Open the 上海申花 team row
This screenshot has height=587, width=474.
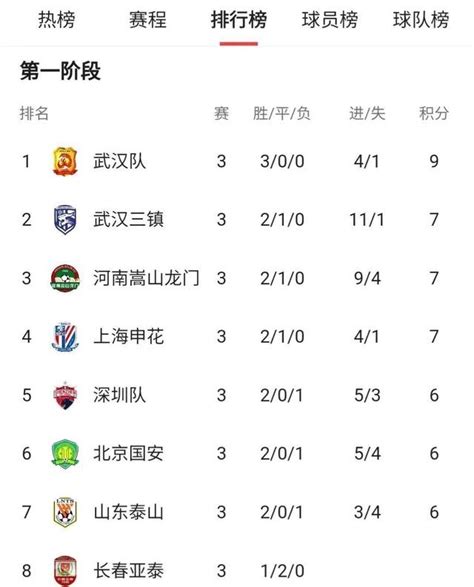[x=237, y=337]
